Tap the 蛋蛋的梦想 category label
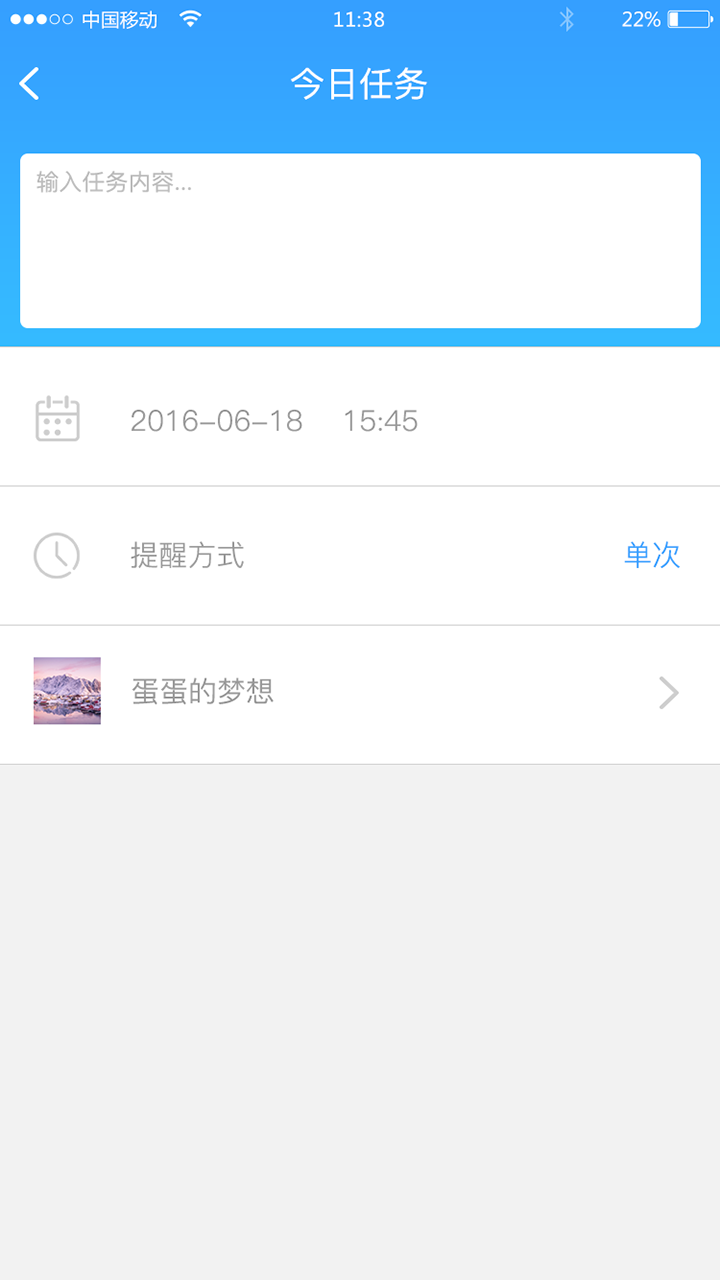 [x=203, y=691]
